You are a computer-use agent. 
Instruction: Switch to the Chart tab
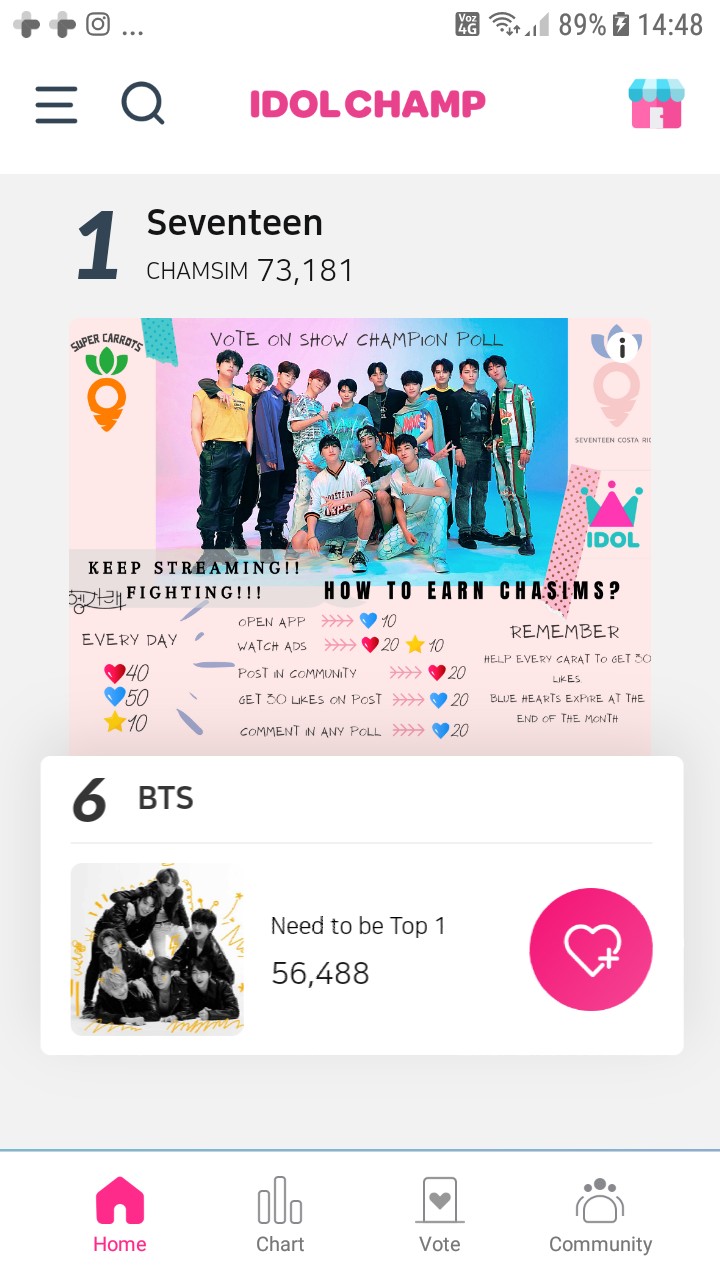280,1214
